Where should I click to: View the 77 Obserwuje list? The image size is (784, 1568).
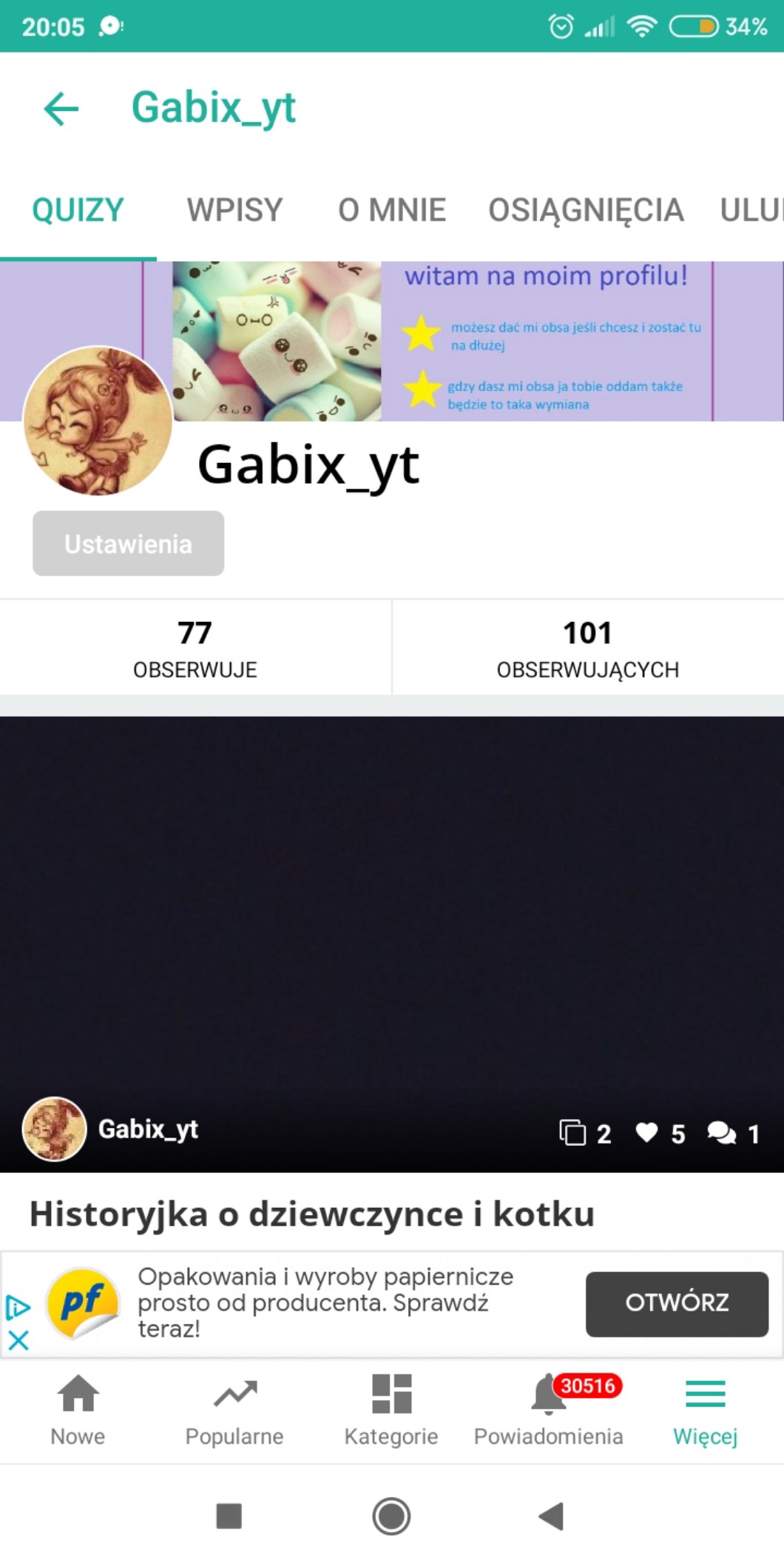195,647
